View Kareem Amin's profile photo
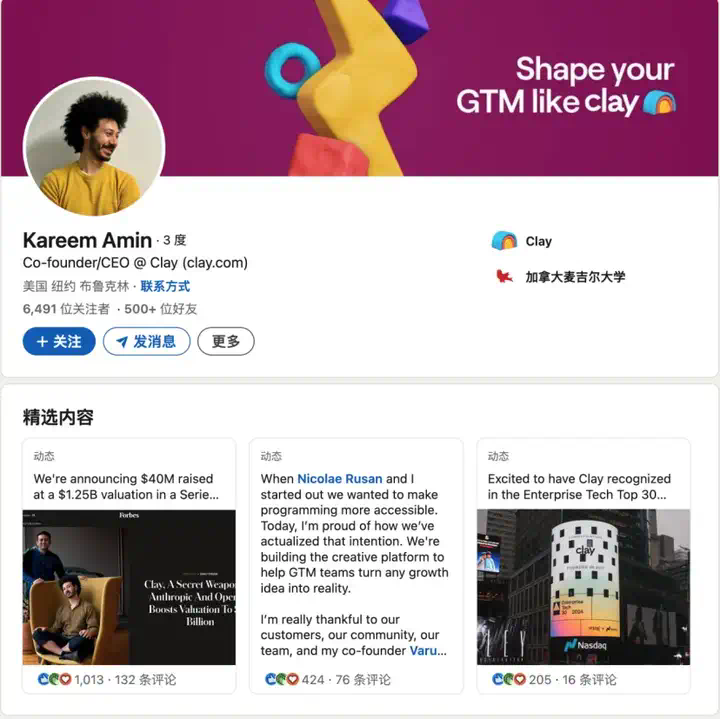Viewport: 720px width, 719px height. point(94,146)
